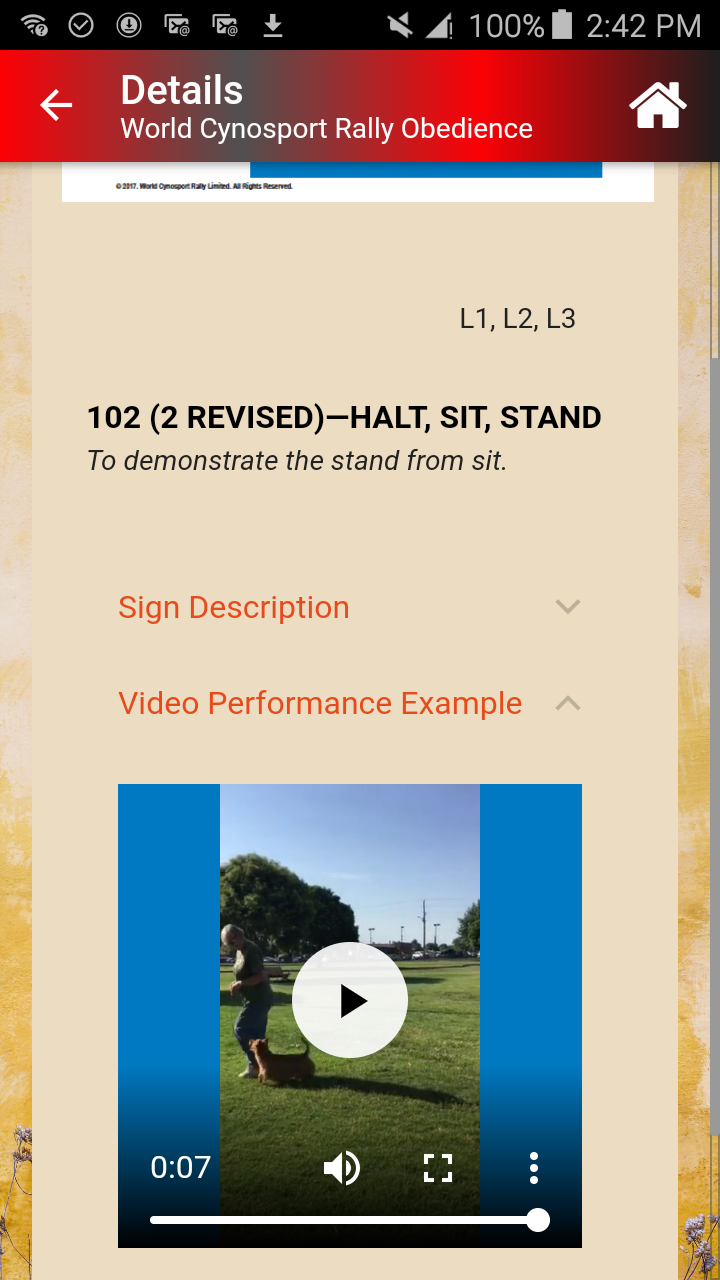720x1280 pixels.
Task: Select the Details title in the app bar
Action: coord(181,90)
